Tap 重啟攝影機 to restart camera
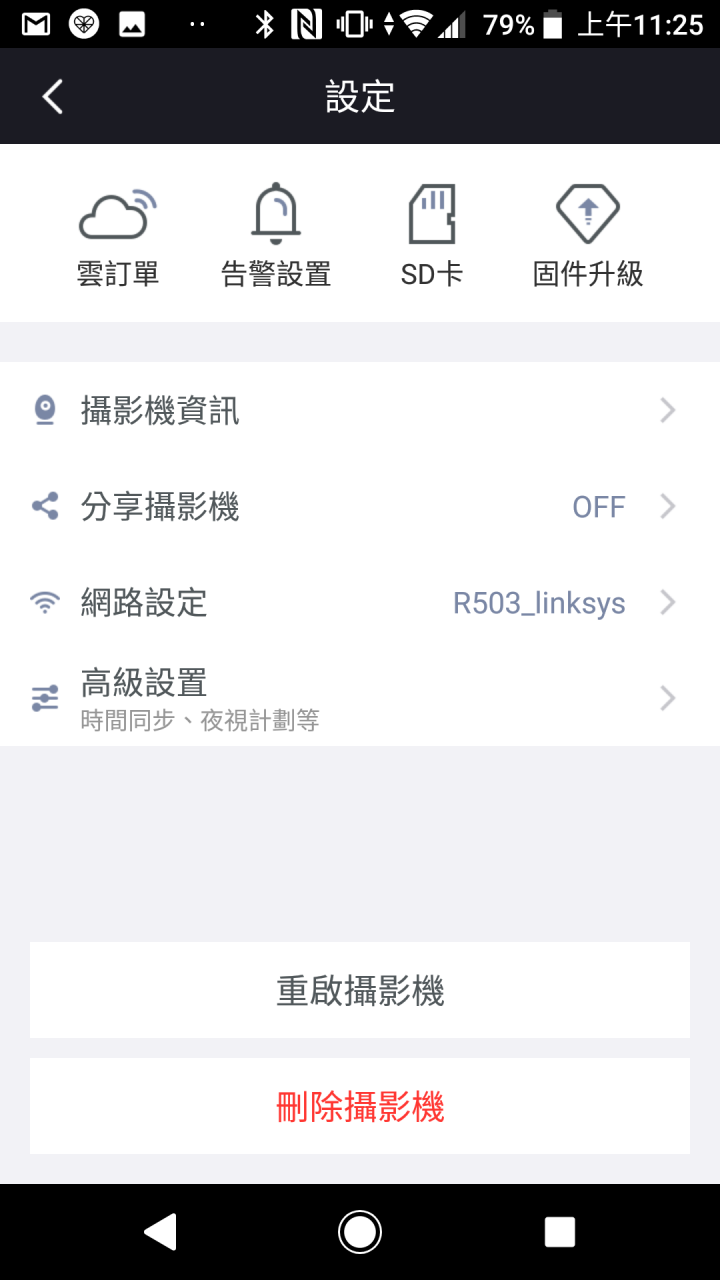 [x=360, y=990]
